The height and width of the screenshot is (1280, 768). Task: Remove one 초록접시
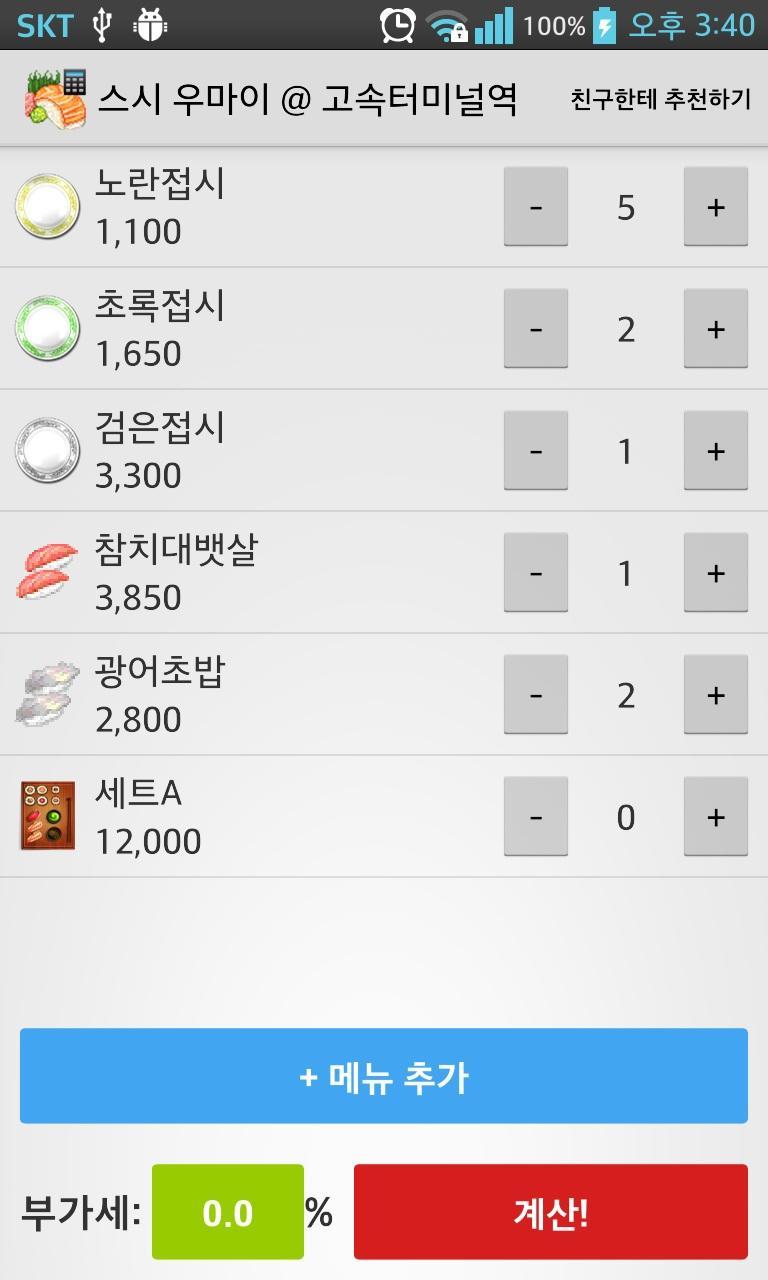(x=536, y=329)
